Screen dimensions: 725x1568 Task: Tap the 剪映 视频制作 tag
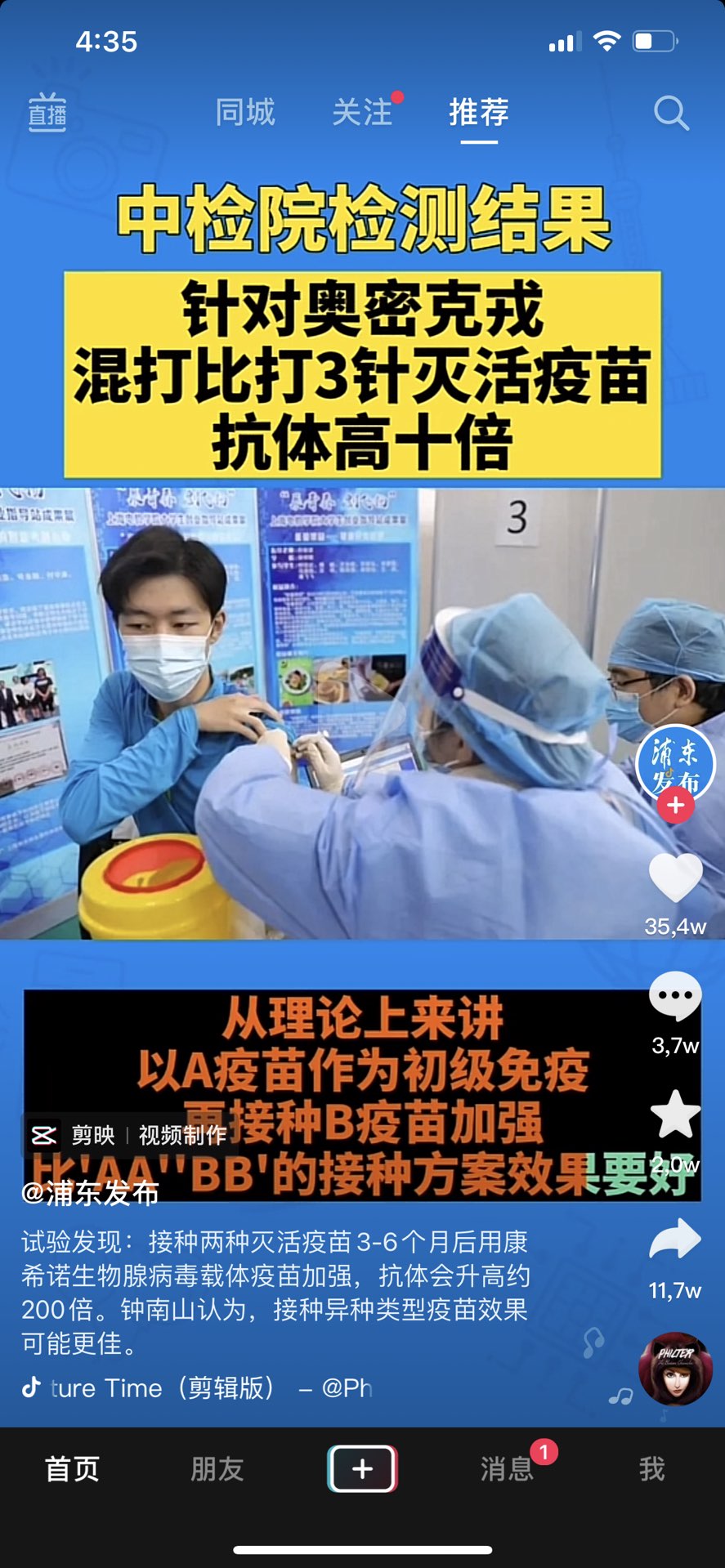128,1135
